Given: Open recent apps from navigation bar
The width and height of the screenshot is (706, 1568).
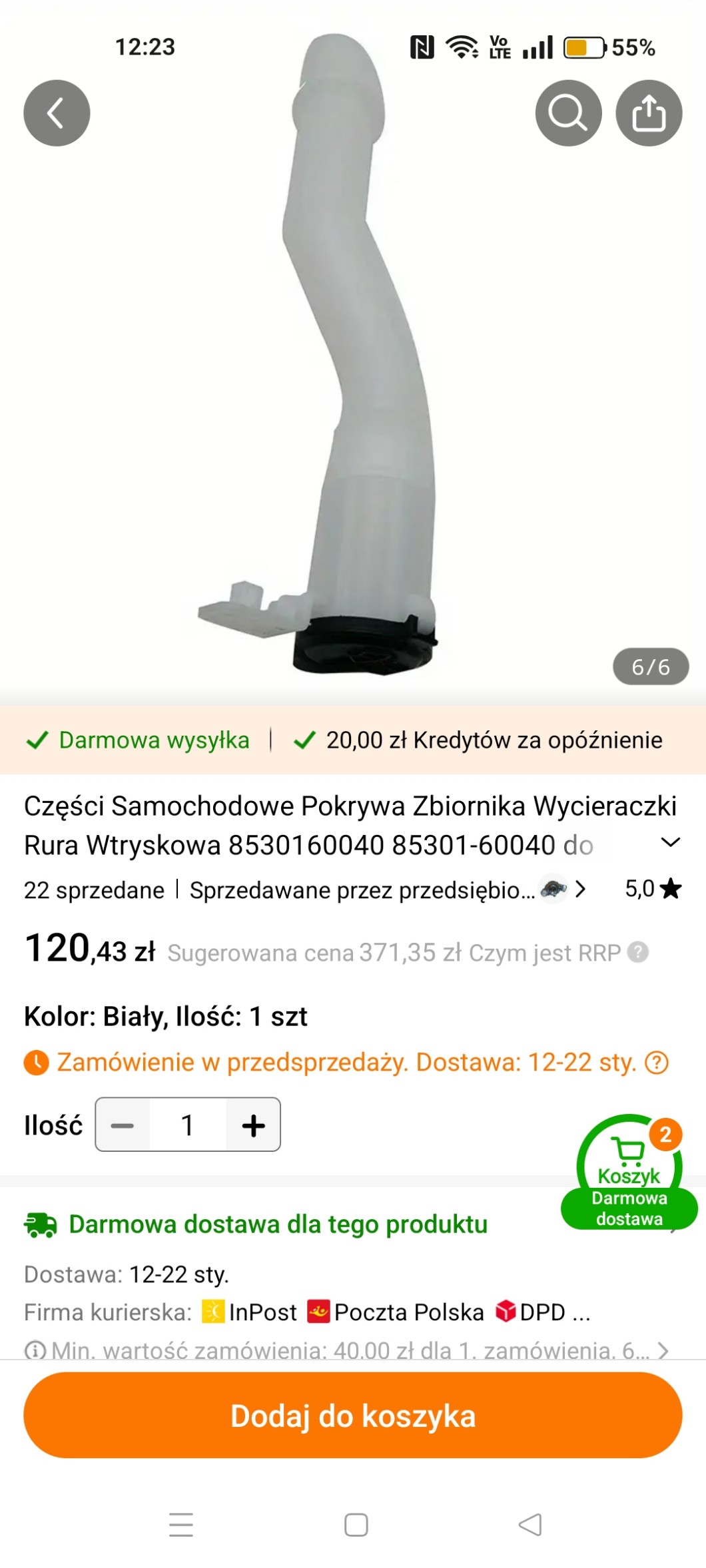Looking at the screenshot, I should click(x=181, y=1525).
